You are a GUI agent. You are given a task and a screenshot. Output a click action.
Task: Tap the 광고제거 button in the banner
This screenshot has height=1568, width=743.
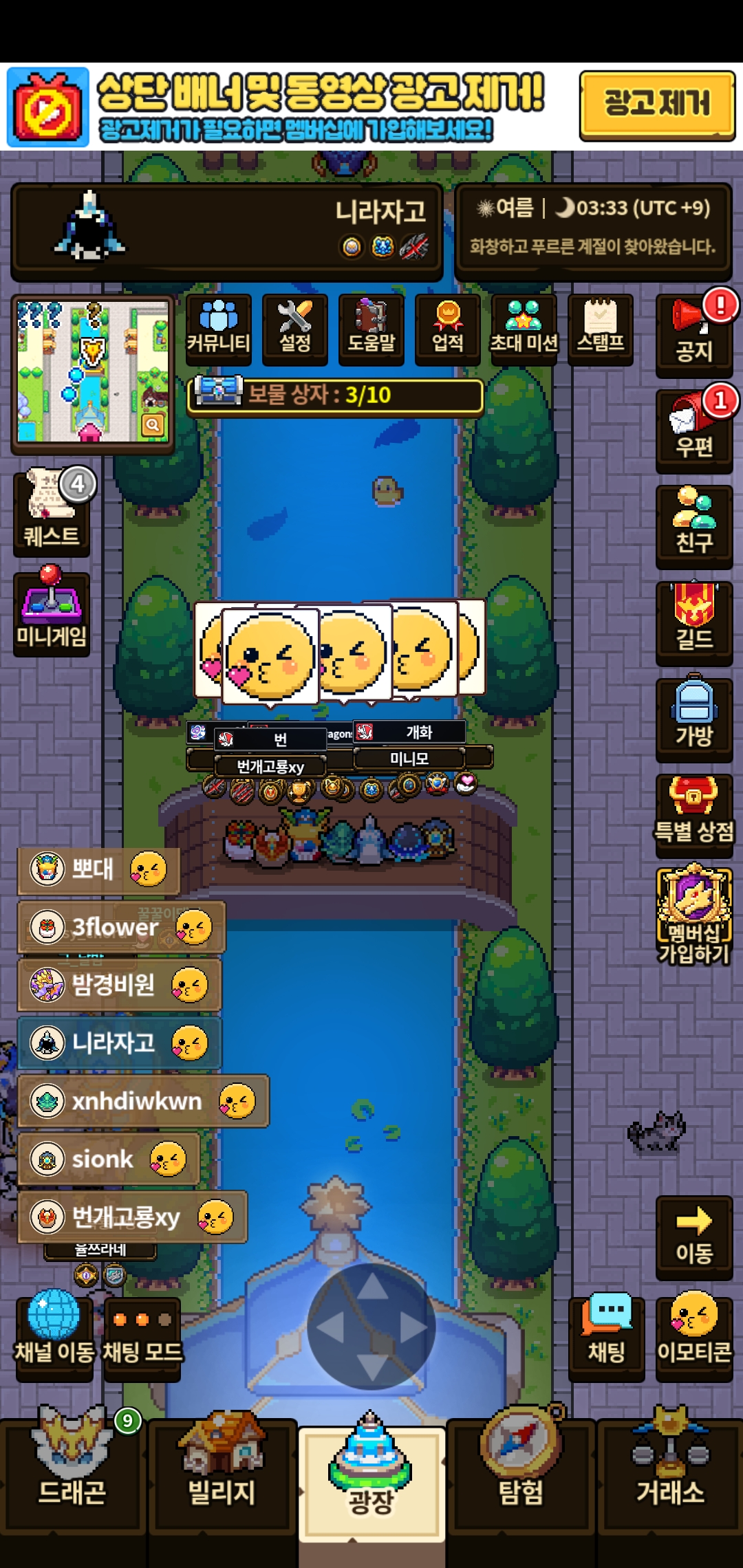(x=657, y=105)
